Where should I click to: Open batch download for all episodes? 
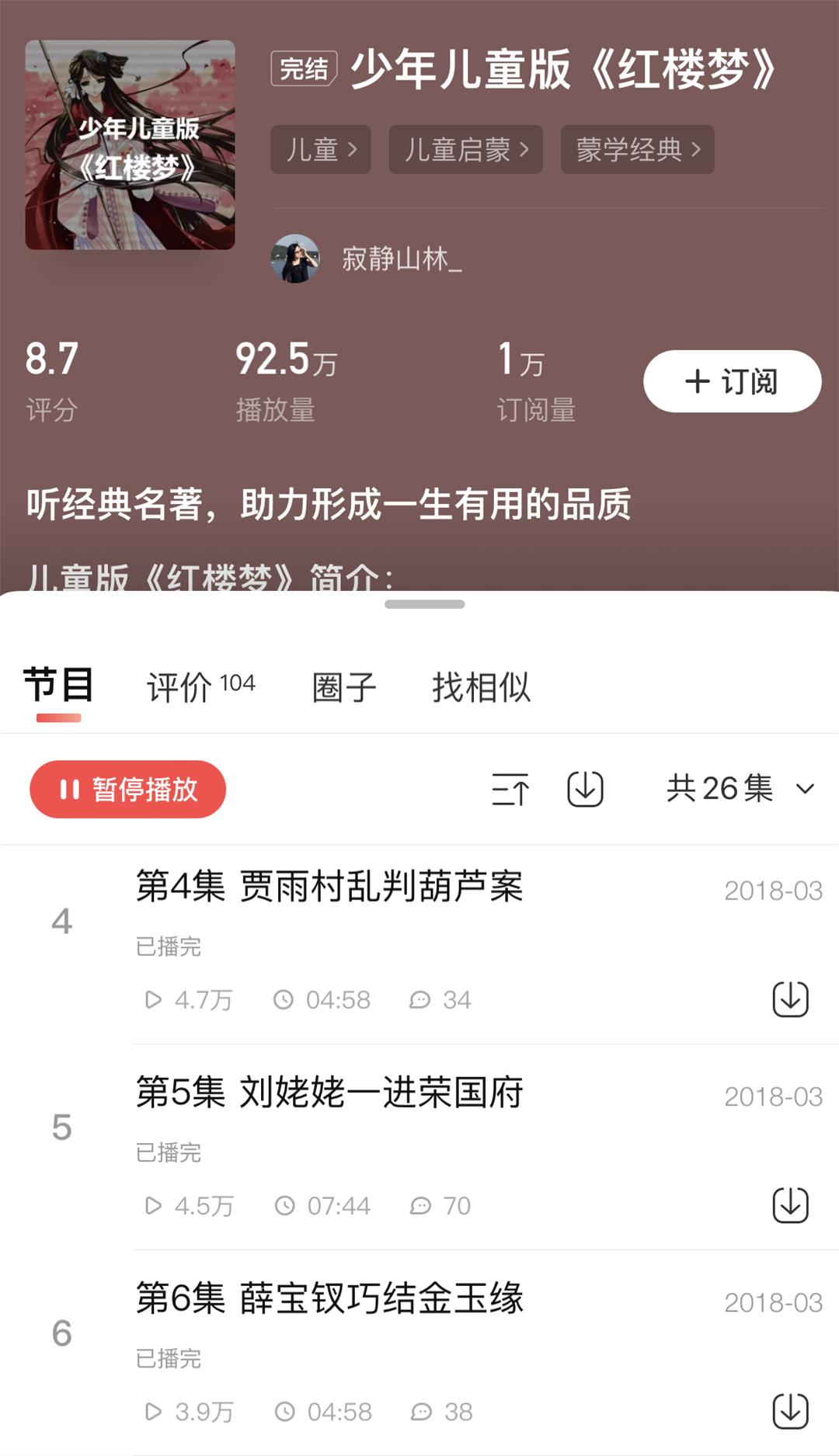pyautogui.click(x=585, y=790)
